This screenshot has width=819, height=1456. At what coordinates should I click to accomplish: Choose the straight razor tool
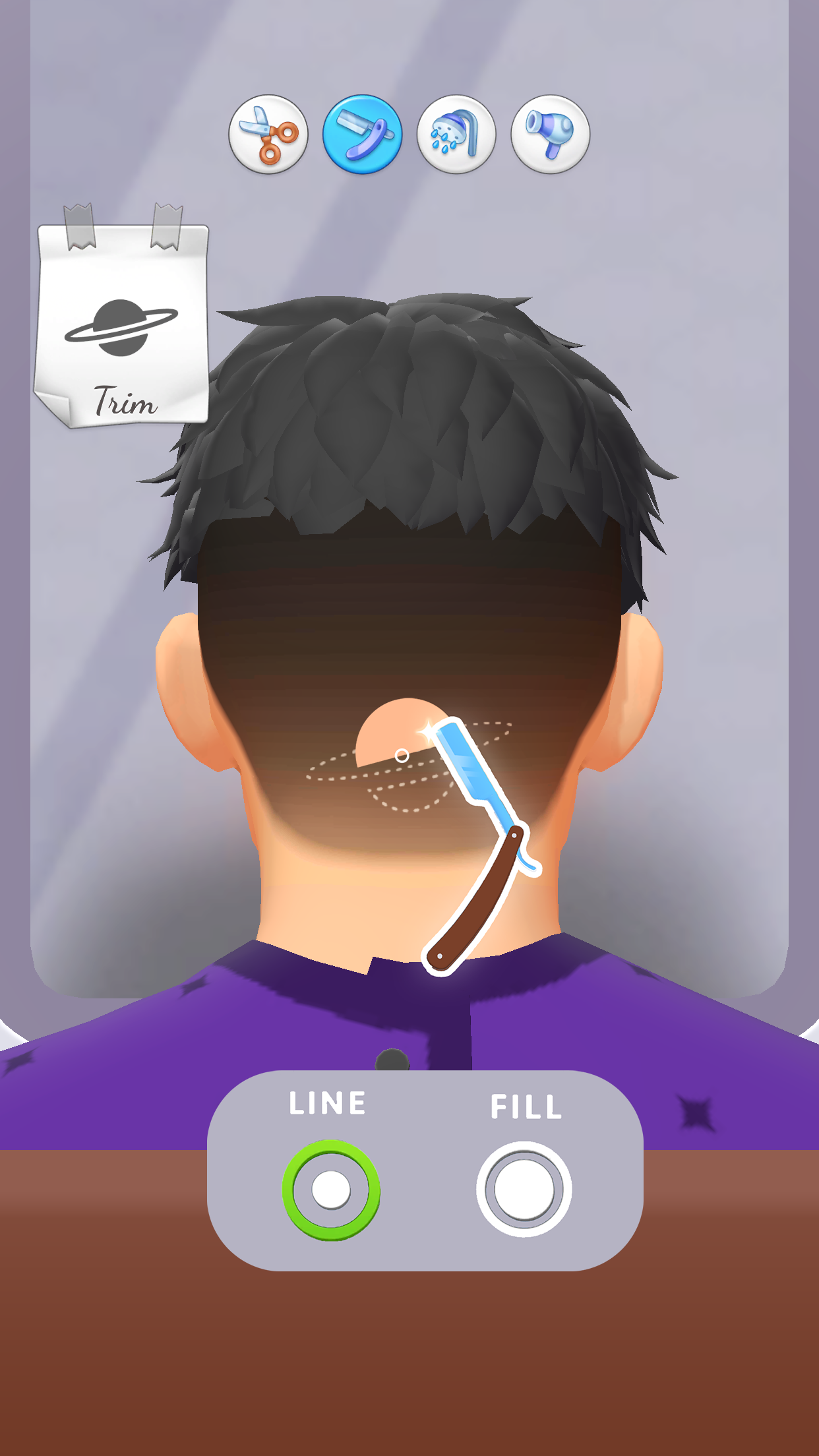(362, 135)
